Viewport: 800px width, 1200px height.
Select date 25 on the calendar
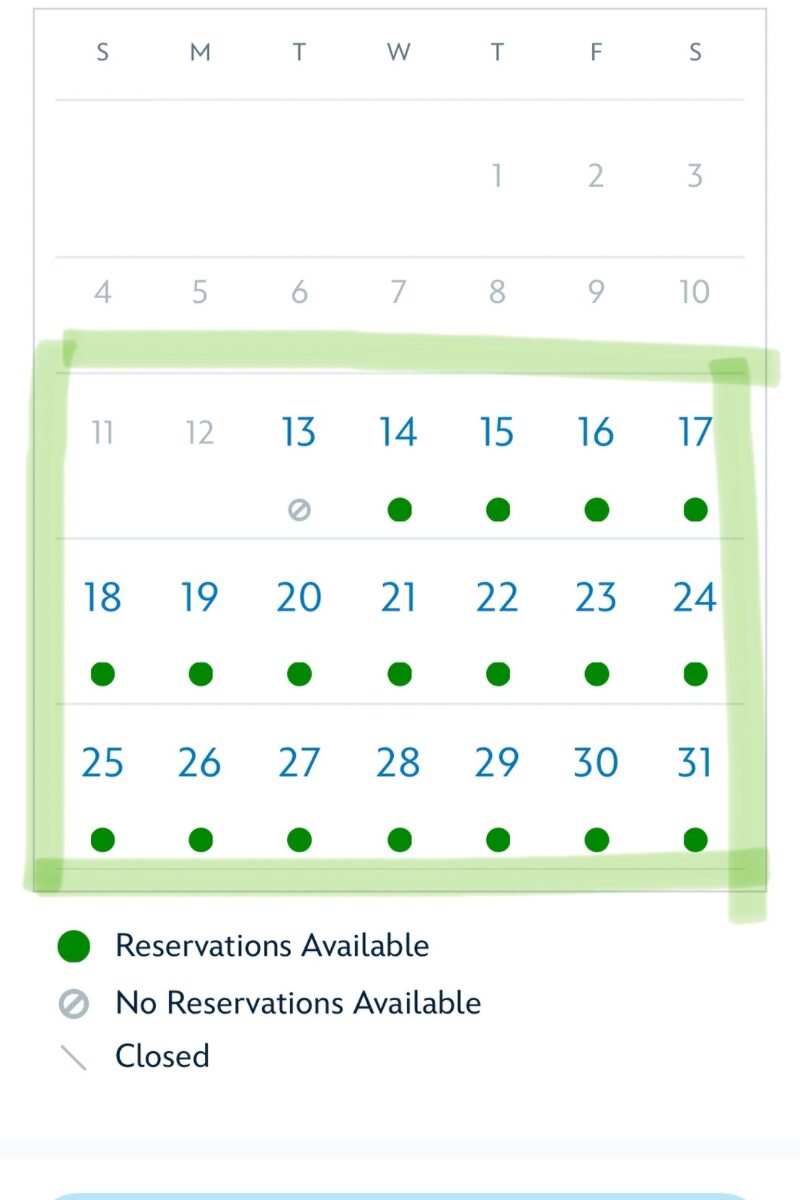[102, 764]
